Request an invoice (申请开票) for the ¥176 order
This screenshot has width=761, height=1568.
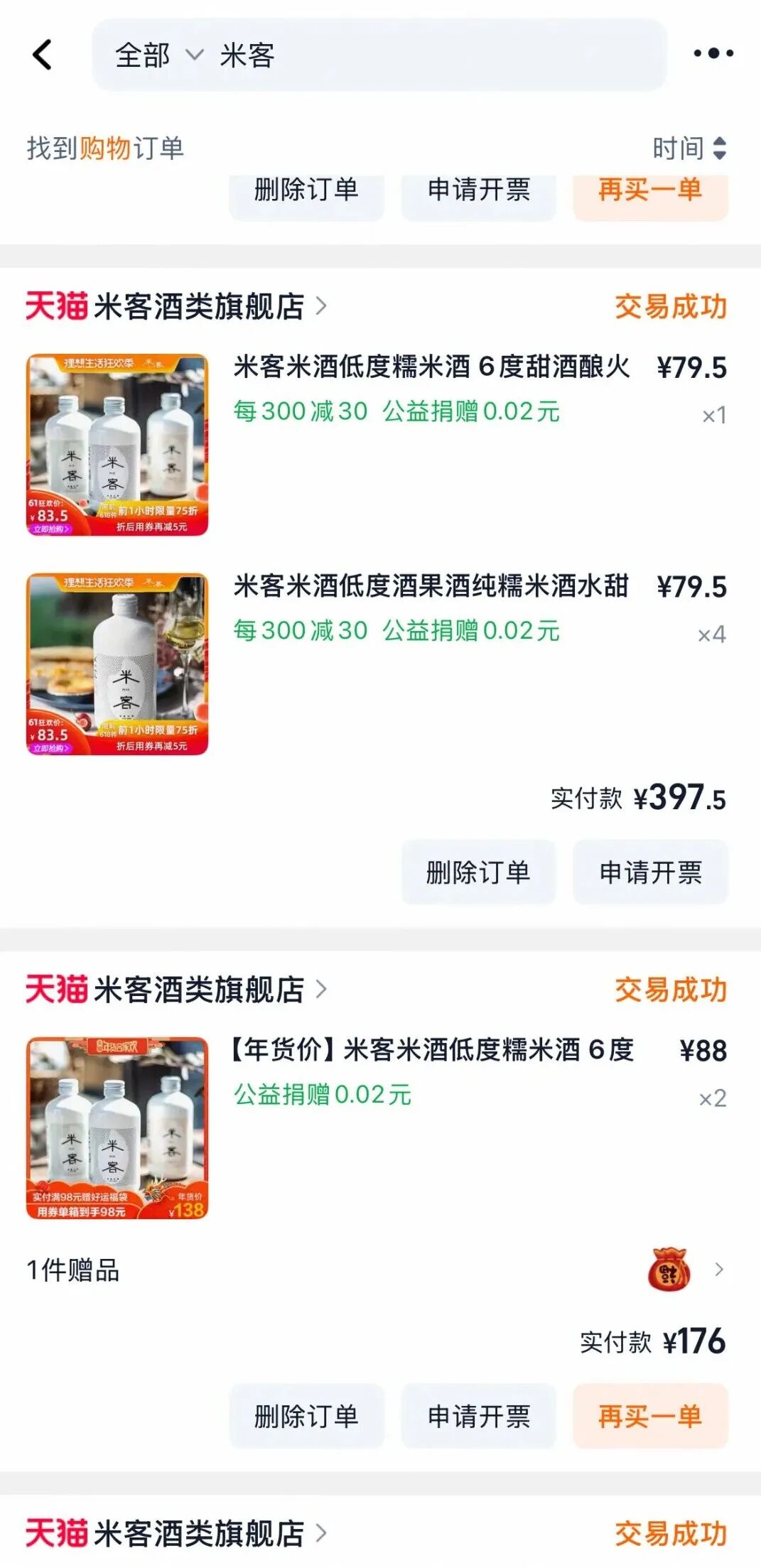pyautogui.click(x=478, y=1416)
